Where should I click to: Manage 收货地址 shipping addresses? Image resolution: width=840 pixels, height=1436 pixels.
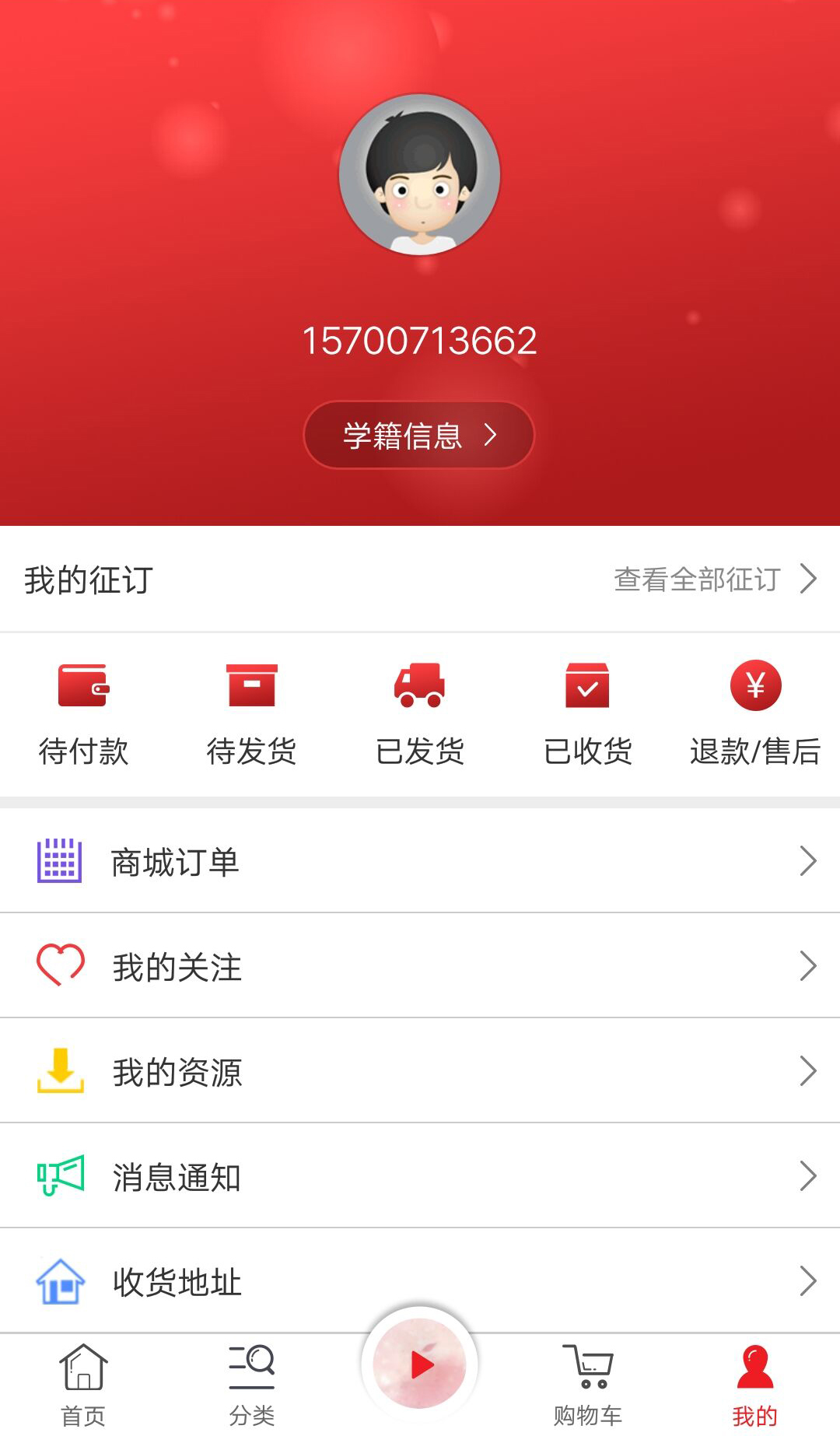(x=420, y=1281)
